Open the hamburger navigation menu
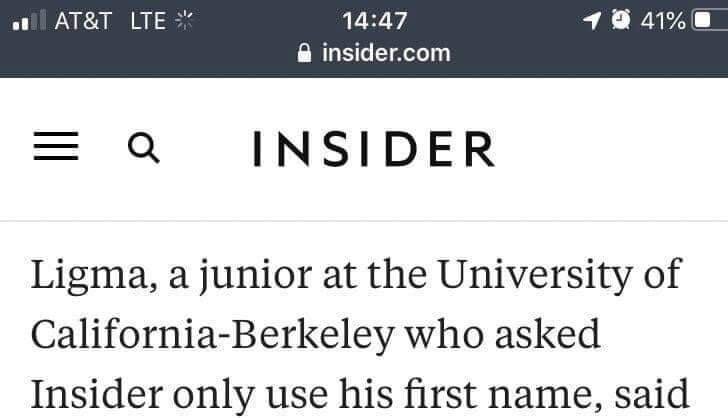728x418 pixels. click(x=56, y=148)
